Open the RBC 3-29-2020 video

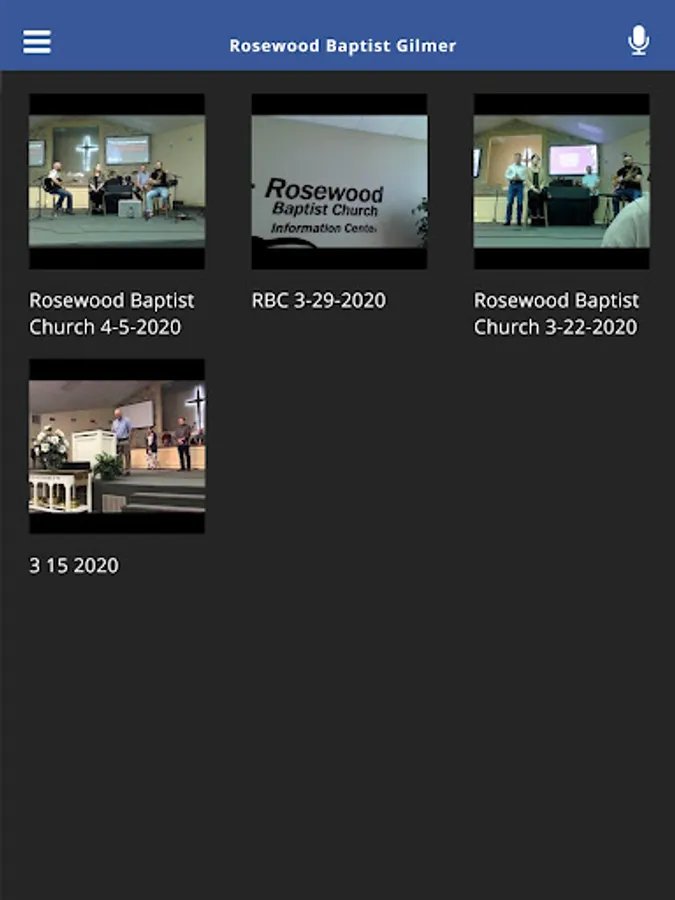click(339, 181)
